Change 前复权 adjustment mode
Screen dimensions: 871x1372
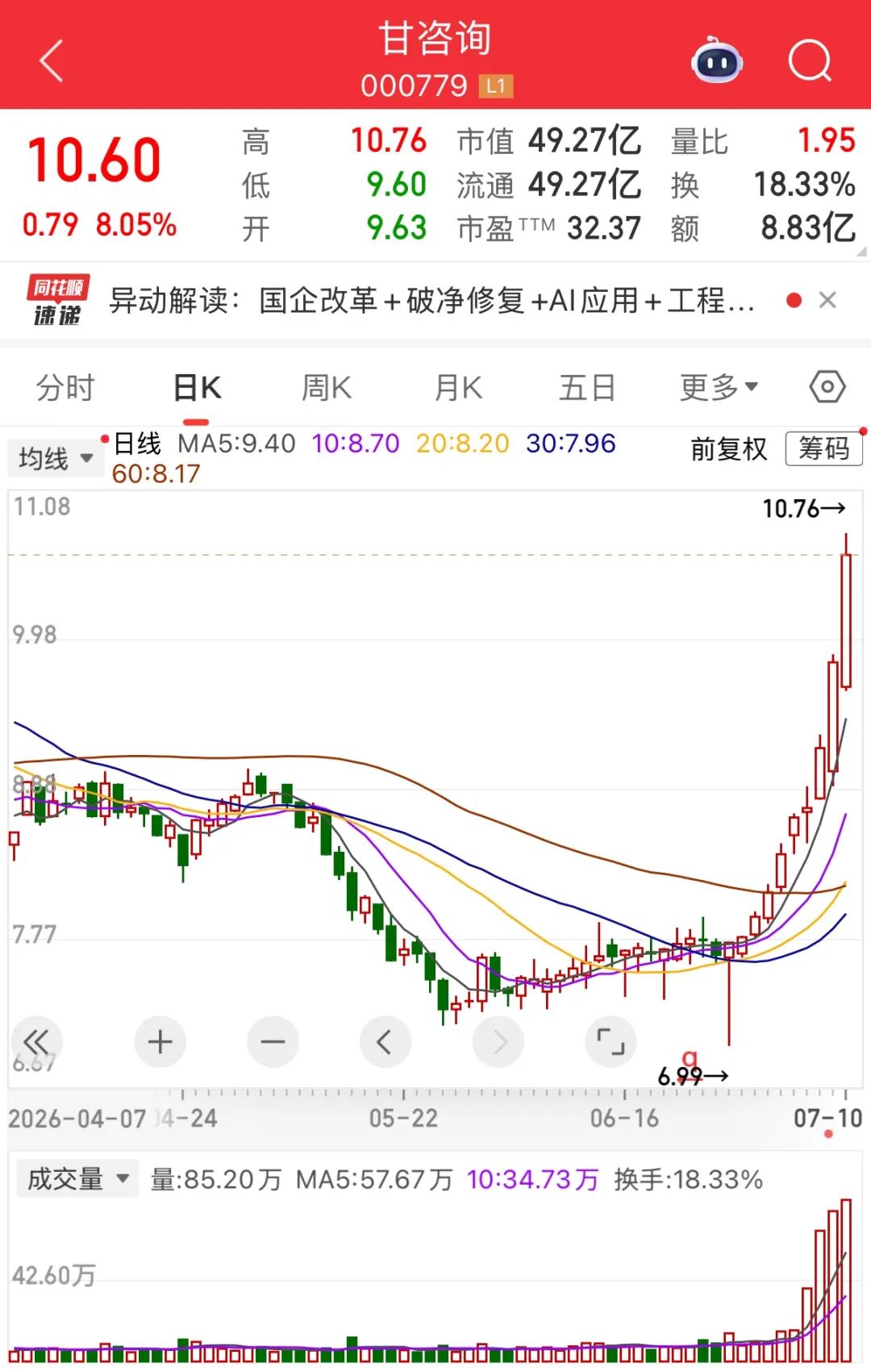729,449
